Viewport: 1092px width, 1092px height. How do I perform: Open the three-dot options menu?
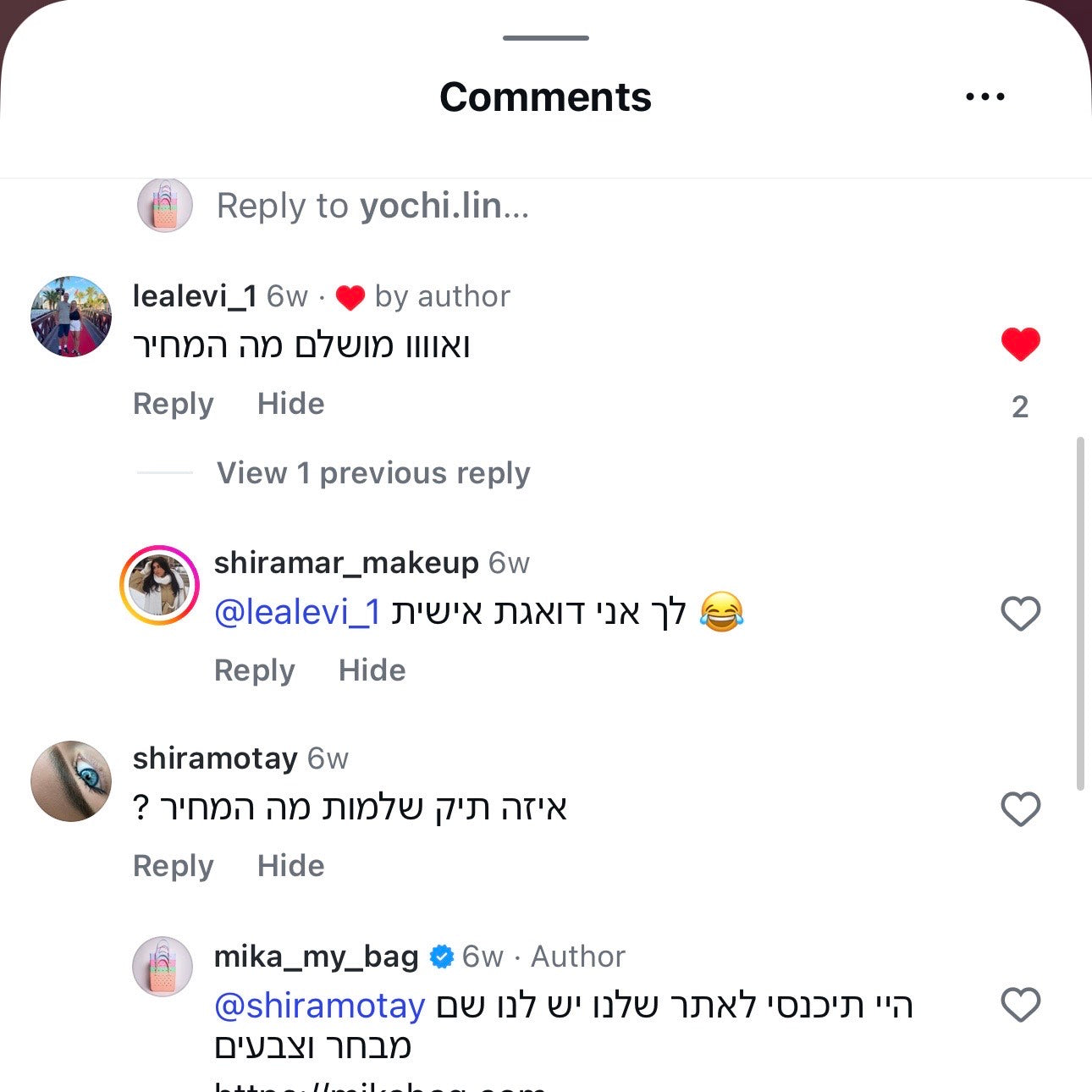984,97
